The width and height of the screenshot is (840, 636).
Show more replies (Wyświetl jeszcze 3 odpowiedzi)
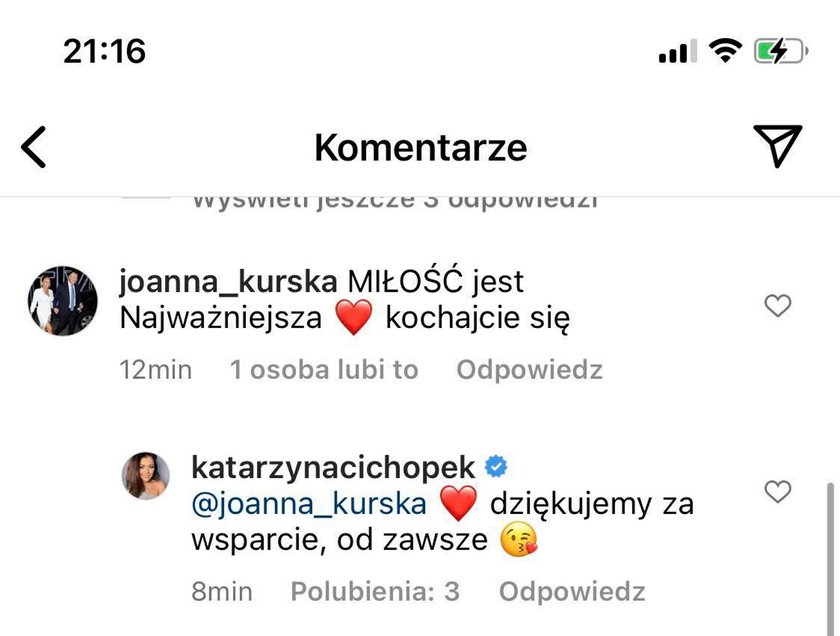[394, 199]
